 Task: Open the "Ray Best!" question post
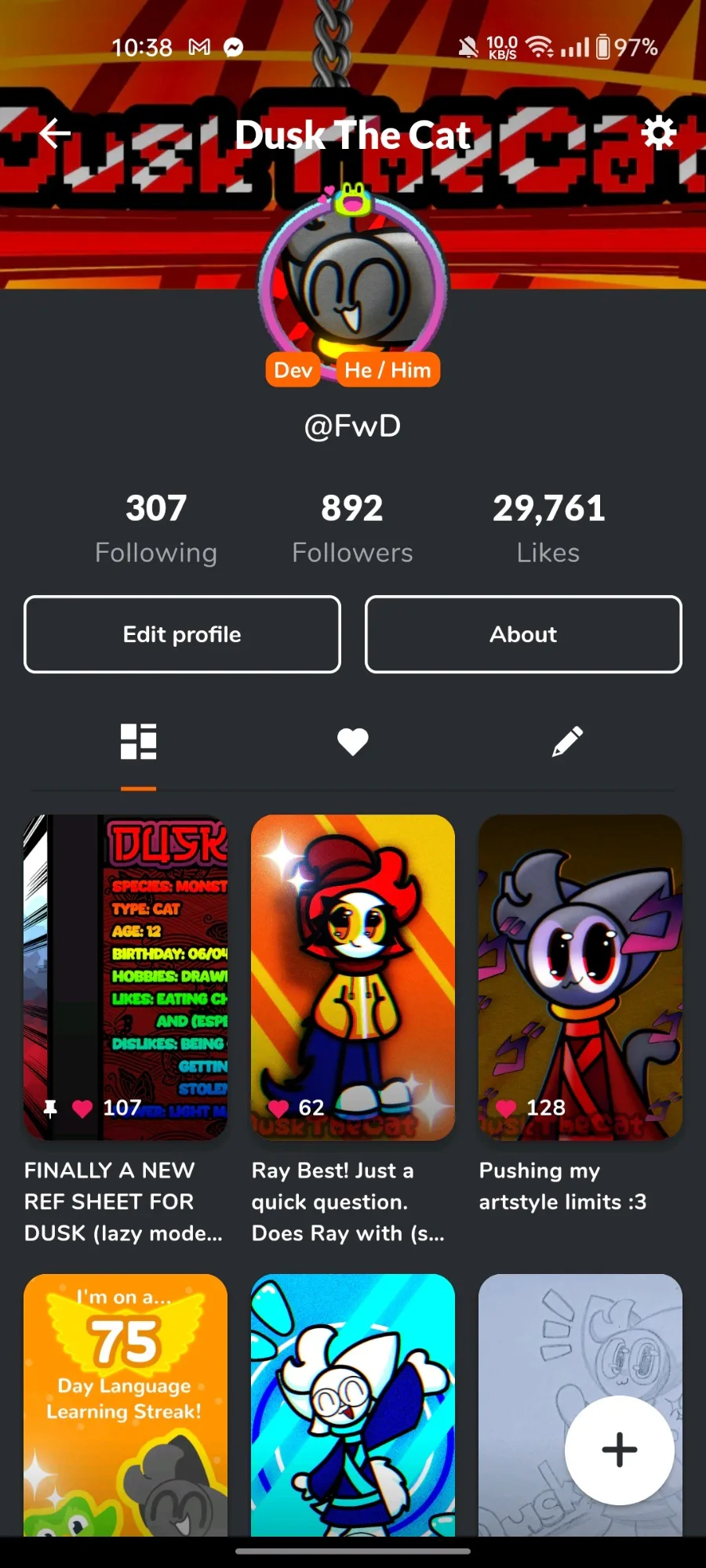(353, 977)
